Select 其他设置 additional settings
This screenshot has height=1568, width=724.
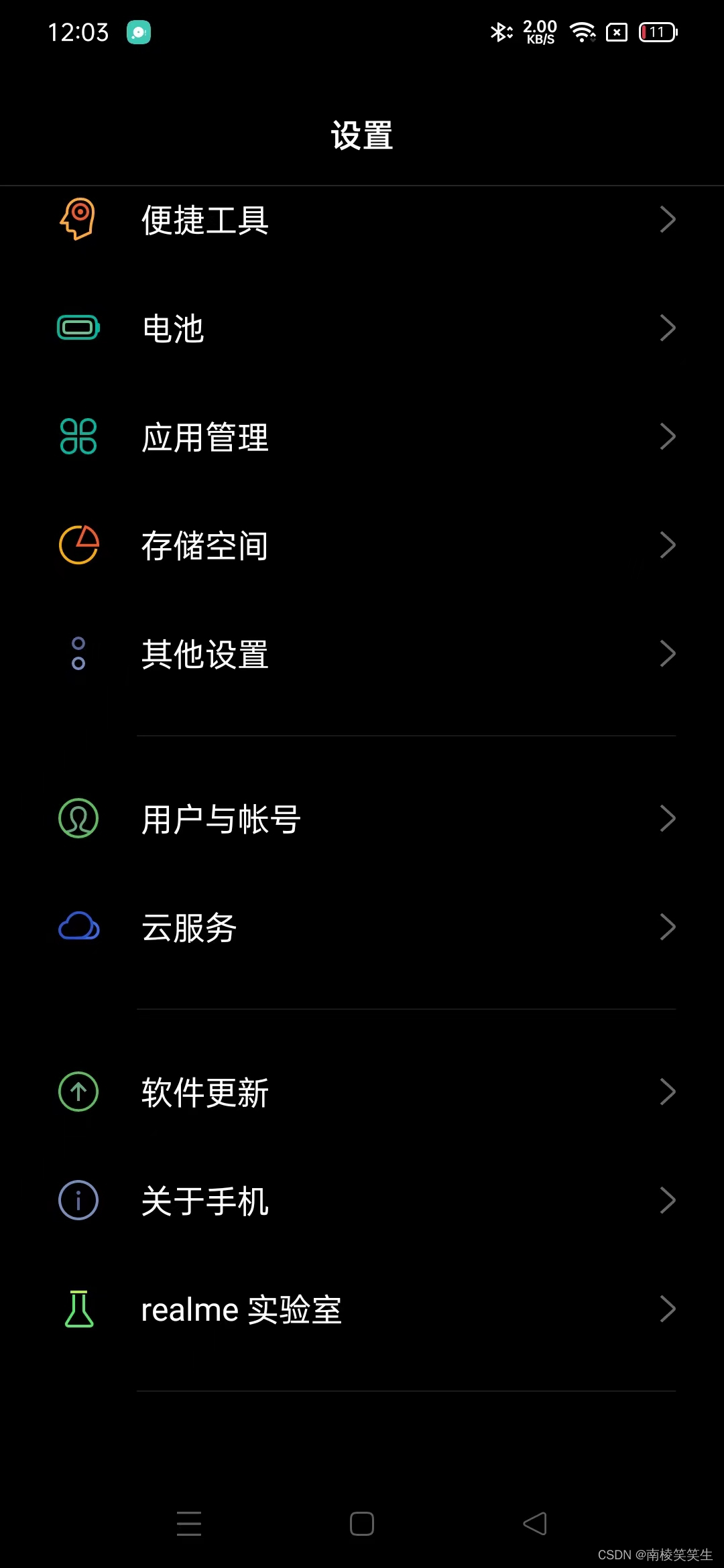tap(362, 654)
